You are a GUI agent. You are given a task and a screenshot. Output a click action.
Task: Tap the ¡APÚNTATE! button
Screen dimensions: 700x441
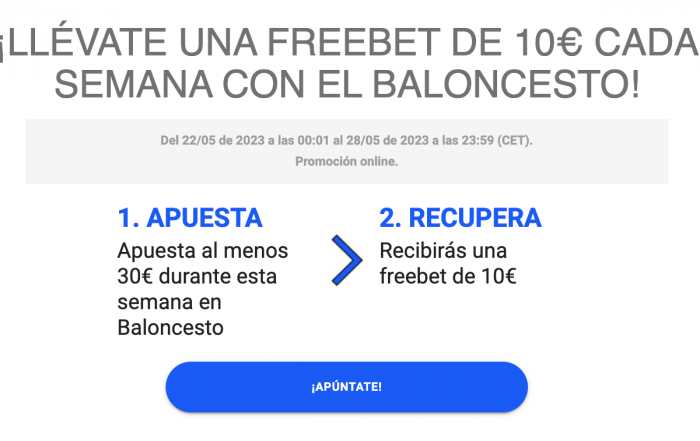[x=346, y=387]
